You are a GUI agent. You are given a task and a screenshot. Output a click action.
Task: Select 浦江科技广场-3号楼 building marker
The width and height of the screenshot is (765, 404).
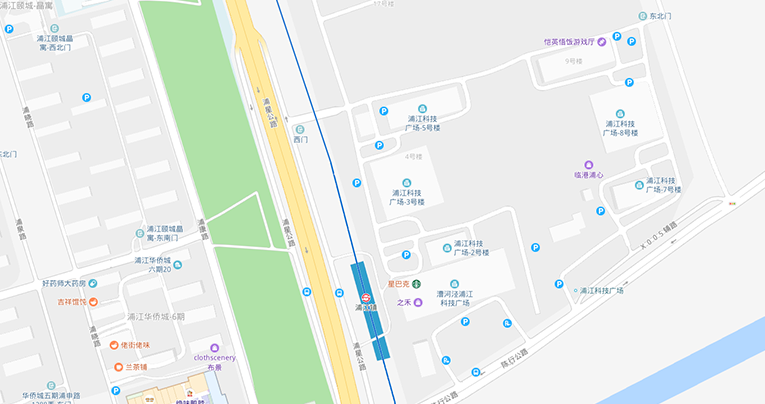point(406,181)
